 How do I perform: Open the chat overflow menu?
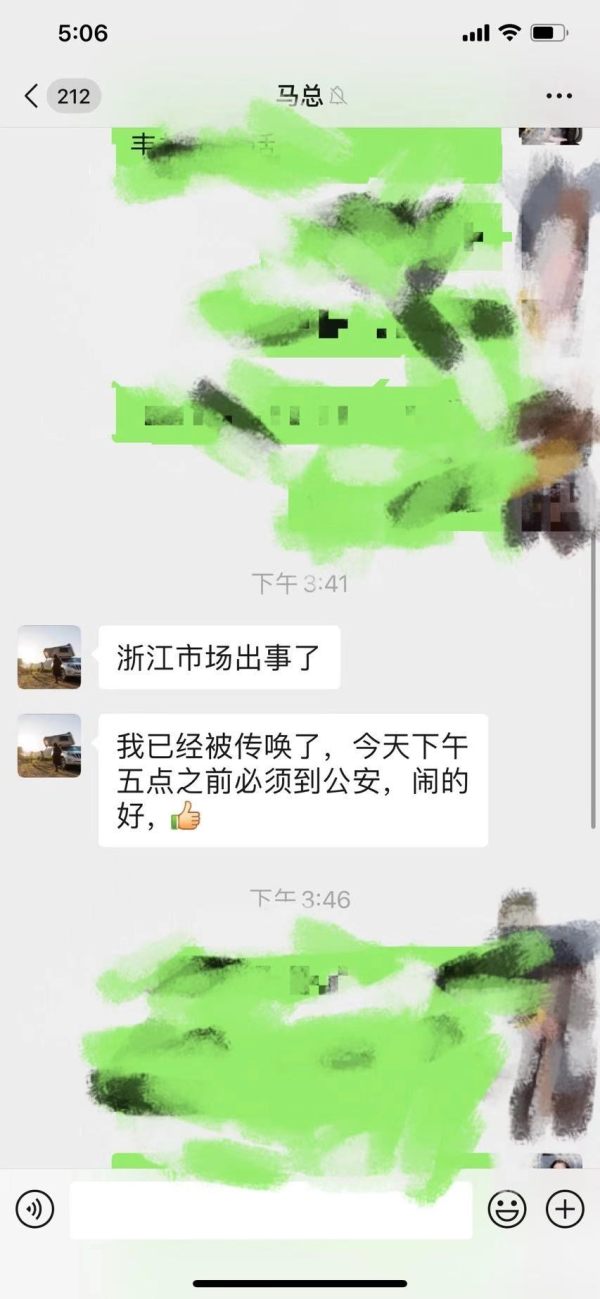(558, 96)
